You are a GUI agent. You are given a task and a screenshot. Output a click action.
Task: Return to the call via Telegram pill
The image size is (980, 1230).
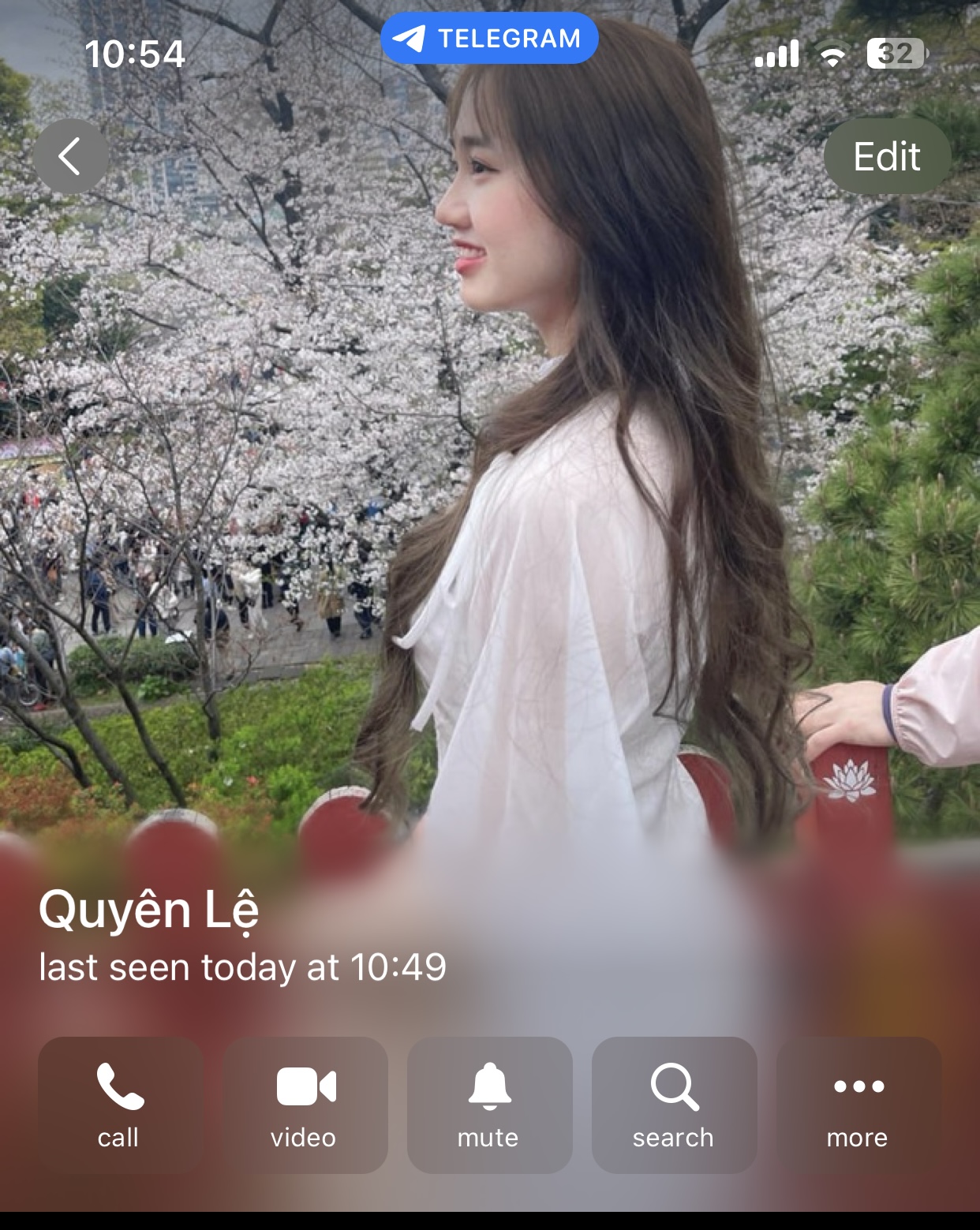tap(489, 38)
